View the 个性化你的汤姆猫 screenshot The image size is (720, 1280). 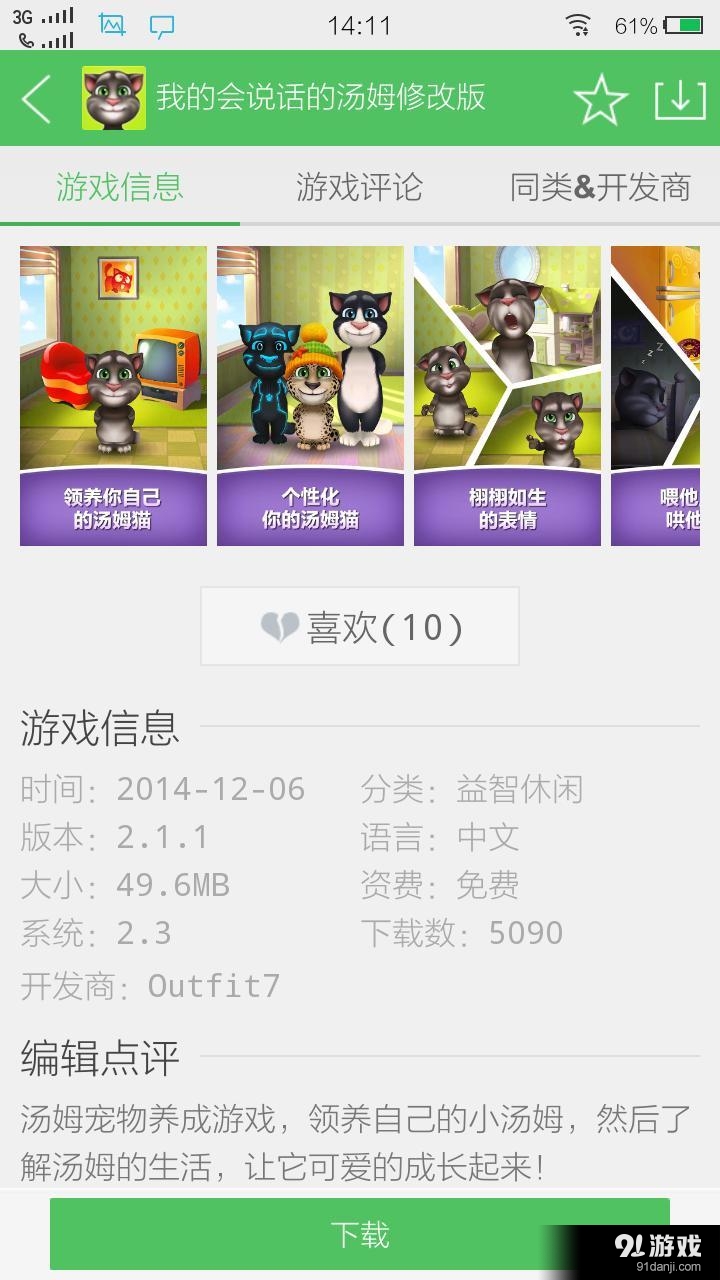click(x=309, y=395)
